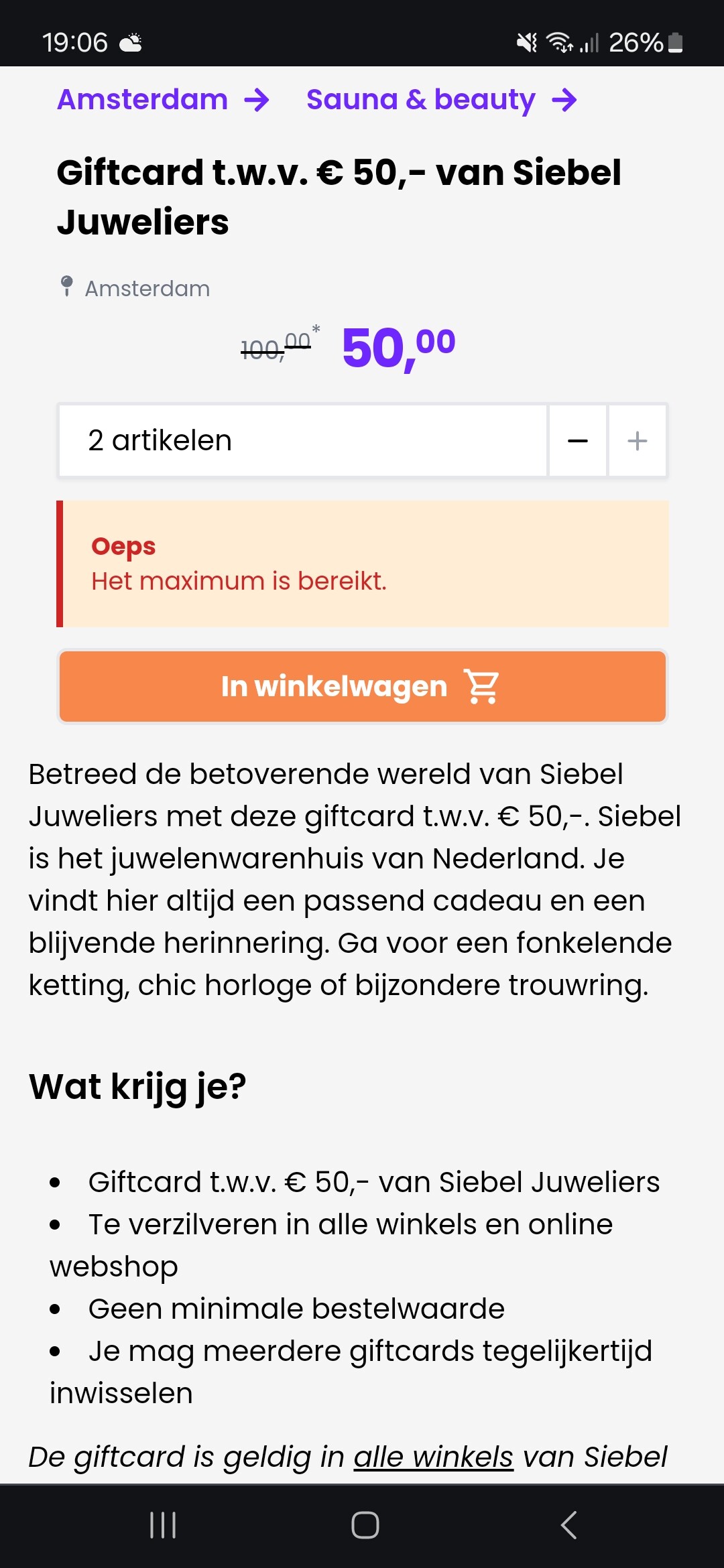Open the recent apps overview
724x1568 pixels.
click(x=163, y=1526)
